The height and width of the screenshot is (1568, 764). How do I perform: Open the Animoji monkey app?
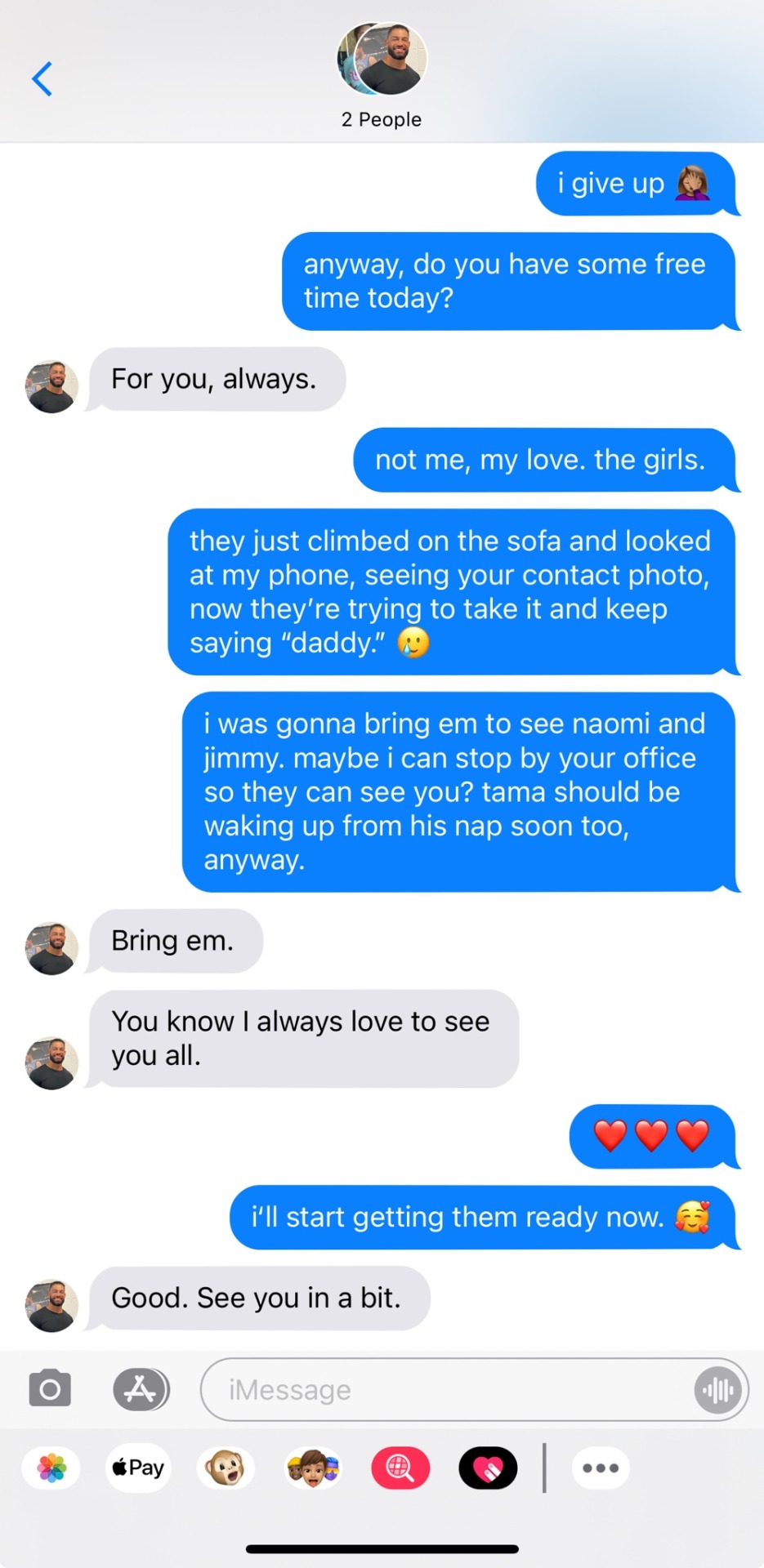click(226, 1468)
